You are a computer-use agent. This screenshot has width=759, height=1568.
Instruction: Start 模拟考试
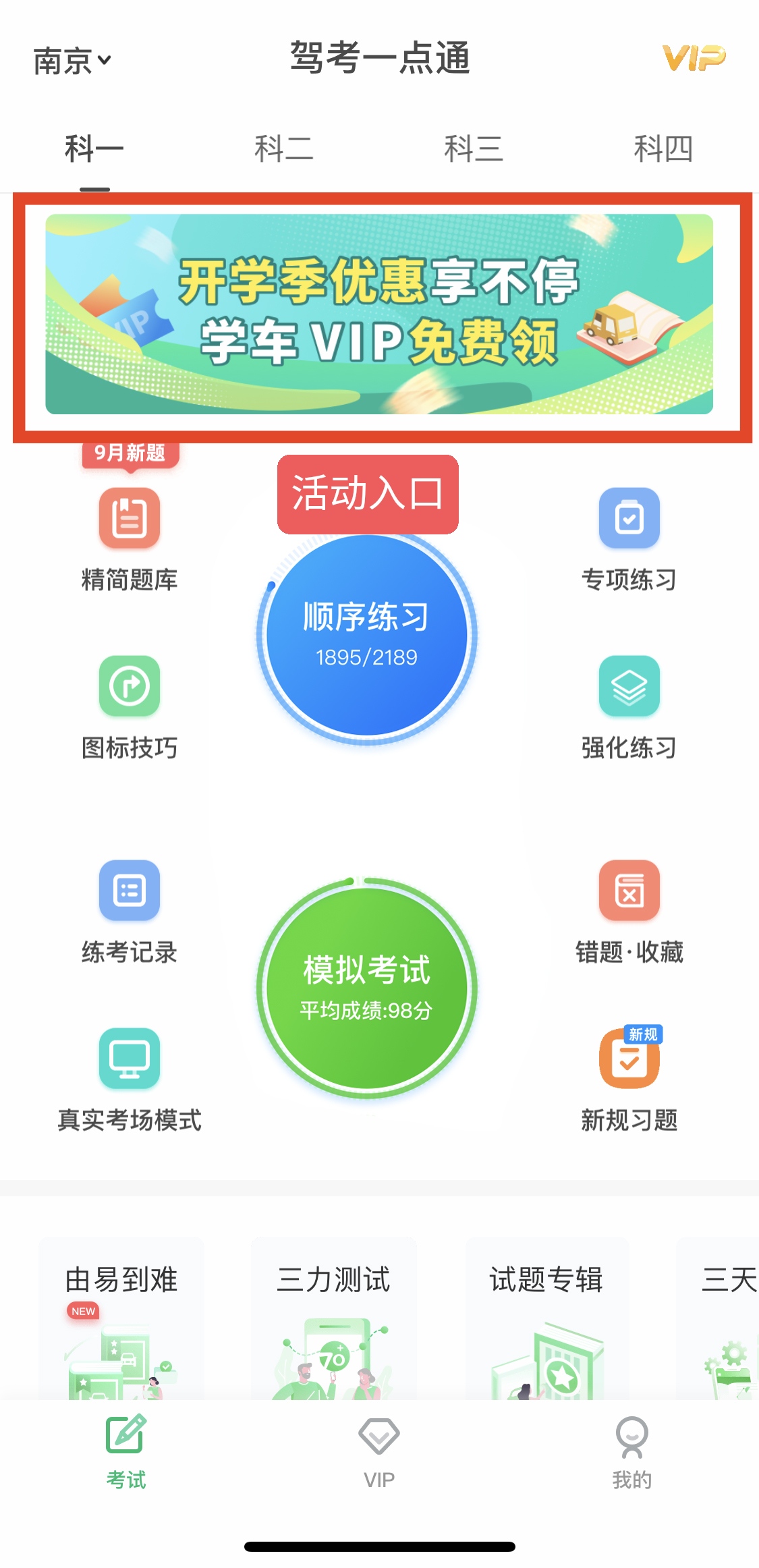click(366, 988)
